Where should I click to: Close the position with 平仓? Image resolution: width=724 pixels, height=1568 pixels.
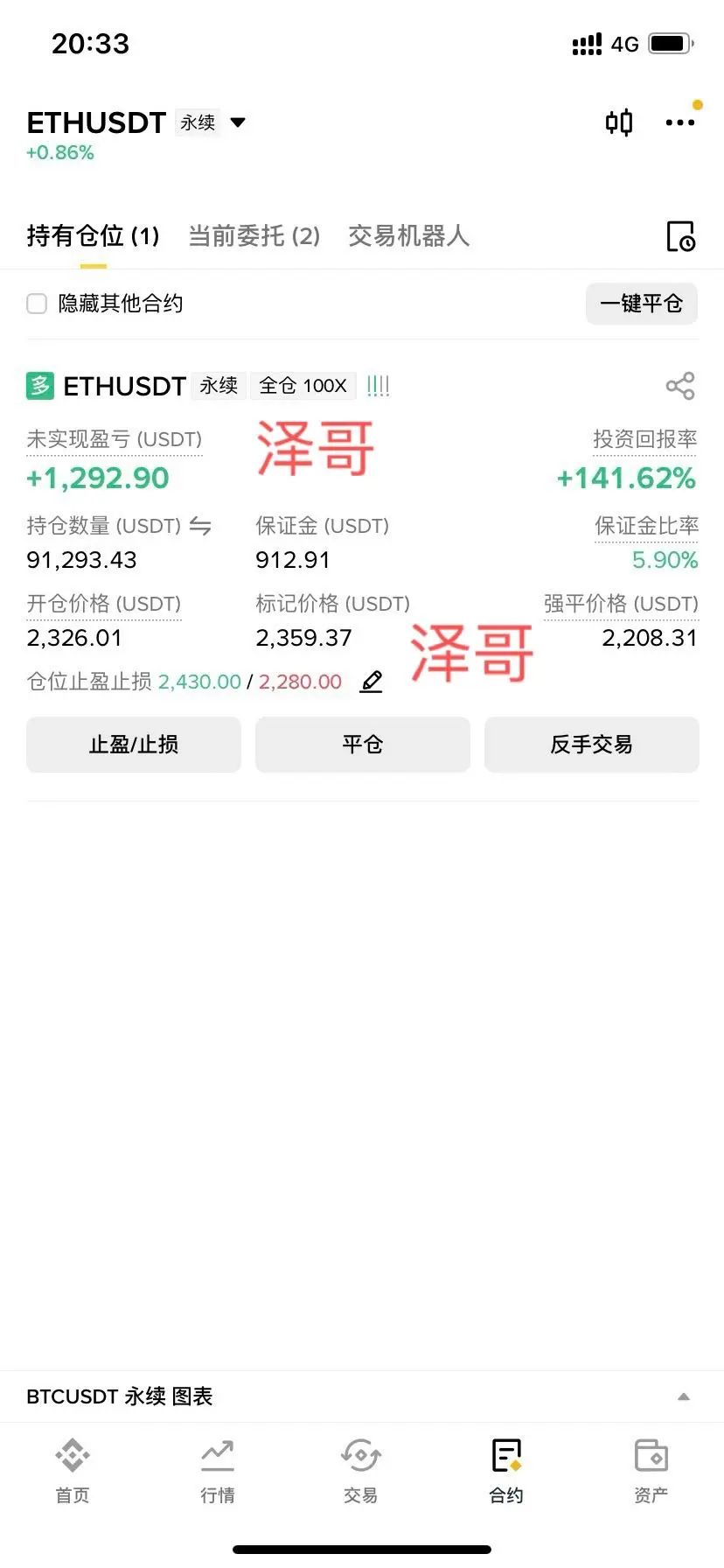pos(362,745)
